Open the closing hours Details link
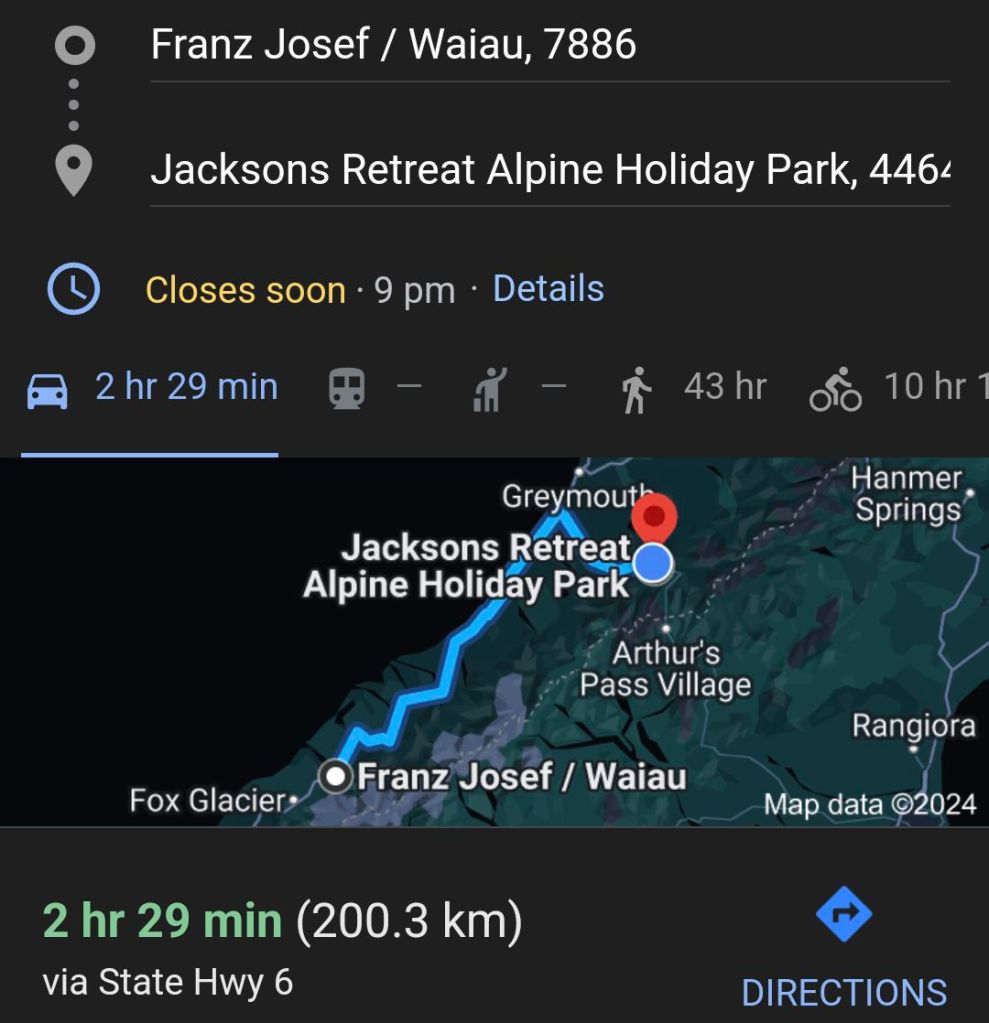The height and width of the screenshot is (1023, 989). (548, 289)
